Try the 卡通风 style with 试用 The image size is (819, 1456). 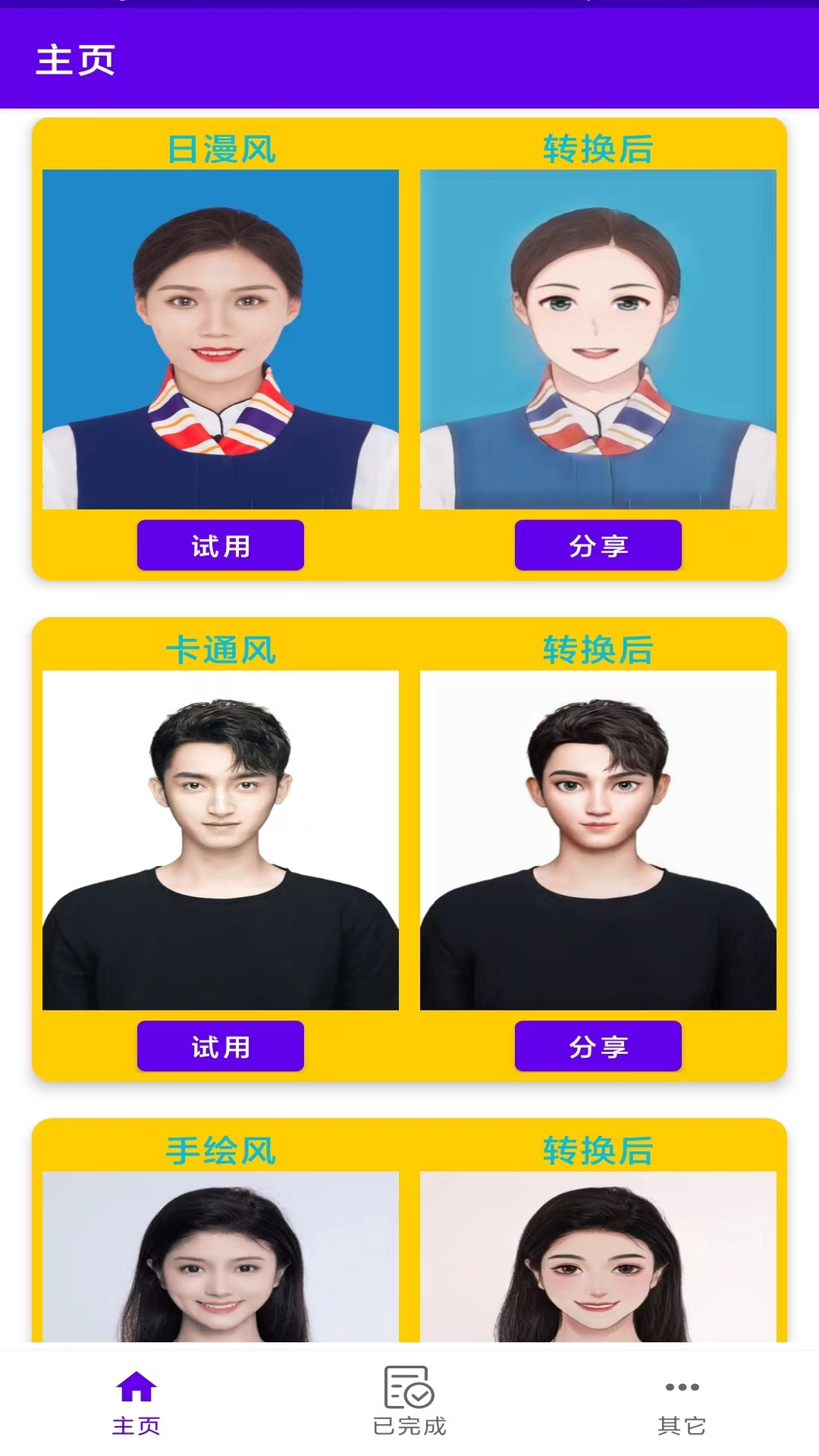point(220,1046)
